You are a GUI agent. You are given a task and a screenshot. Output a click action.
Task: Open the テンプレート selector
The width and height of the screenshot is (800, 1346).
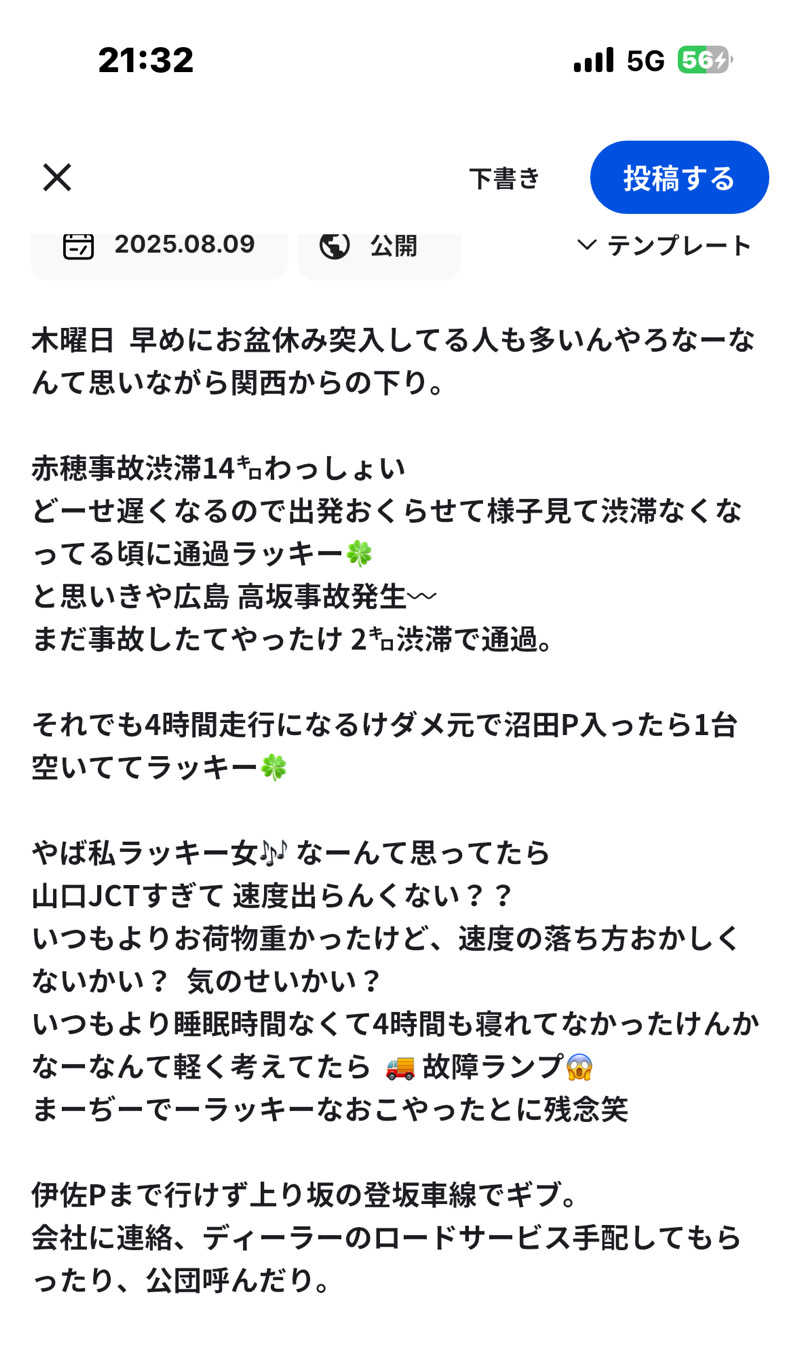point(678,246)
